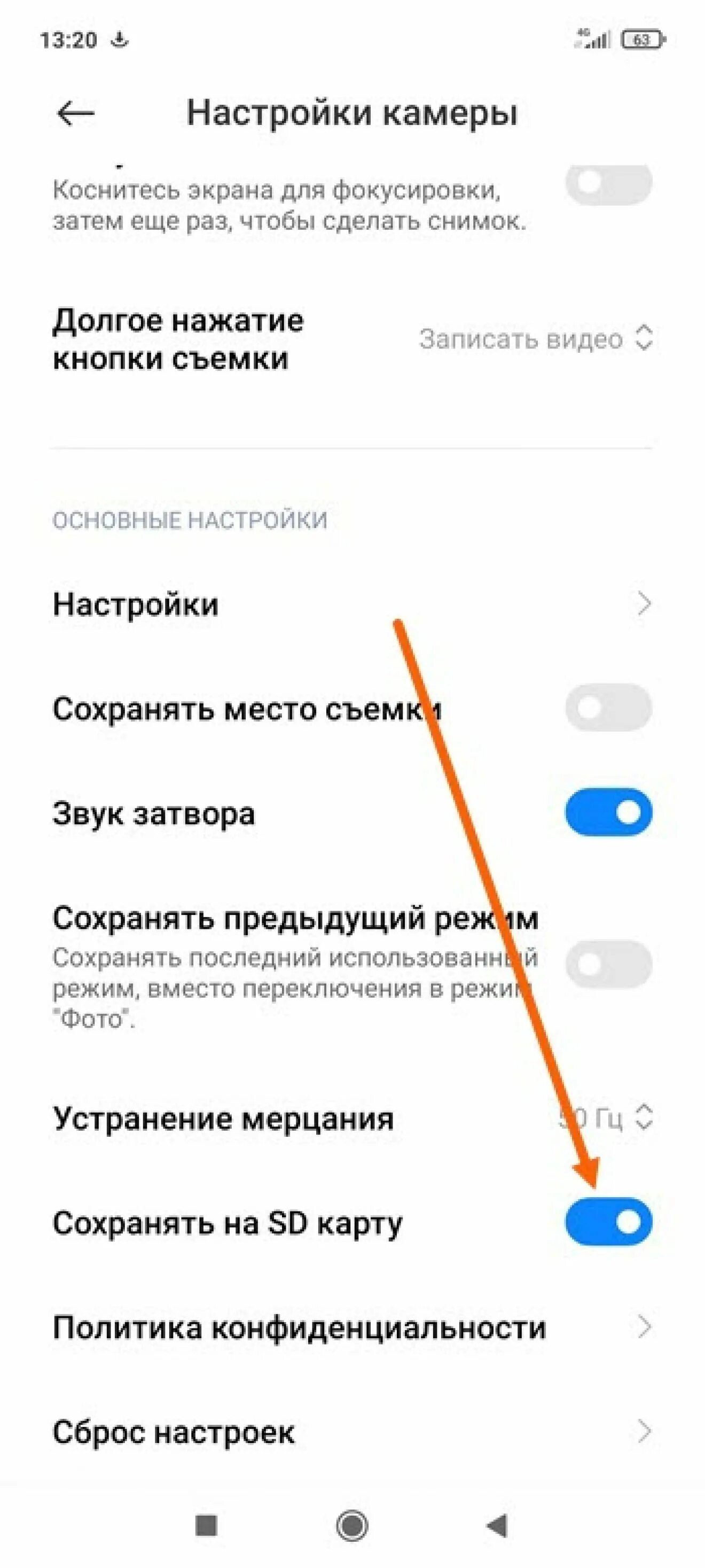Turn off Сохранять на SD карту
The image size is (705, 1568).
tap(608, 1222)
